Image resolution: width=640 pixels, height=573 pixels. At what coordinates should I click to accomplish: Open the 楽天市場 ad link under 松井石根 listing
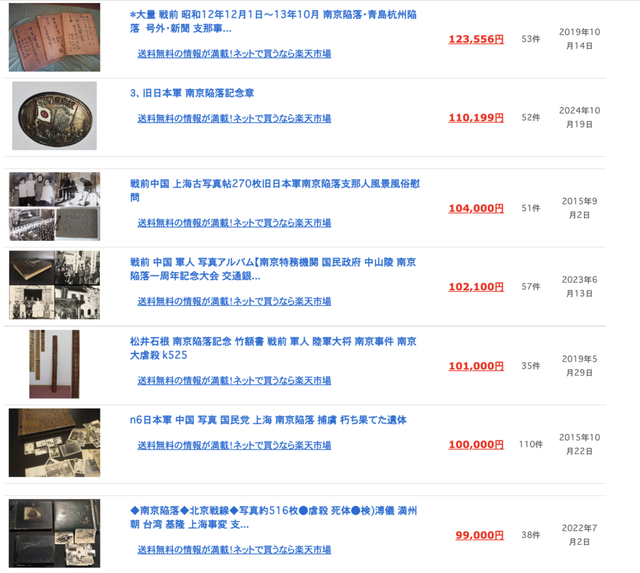[x=234, y=381]
